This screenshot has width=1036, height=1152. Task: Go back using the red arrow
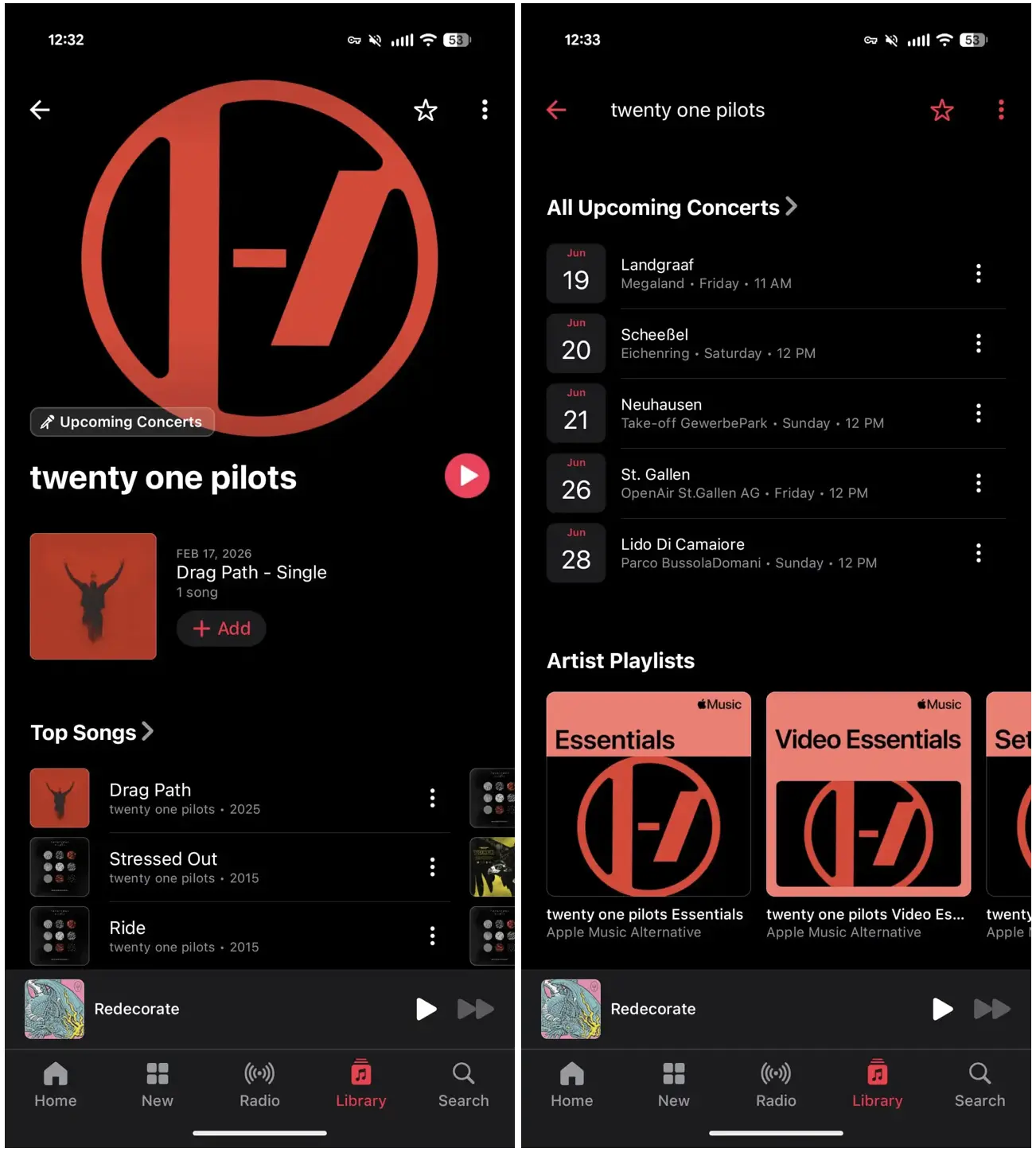point(556,111)
